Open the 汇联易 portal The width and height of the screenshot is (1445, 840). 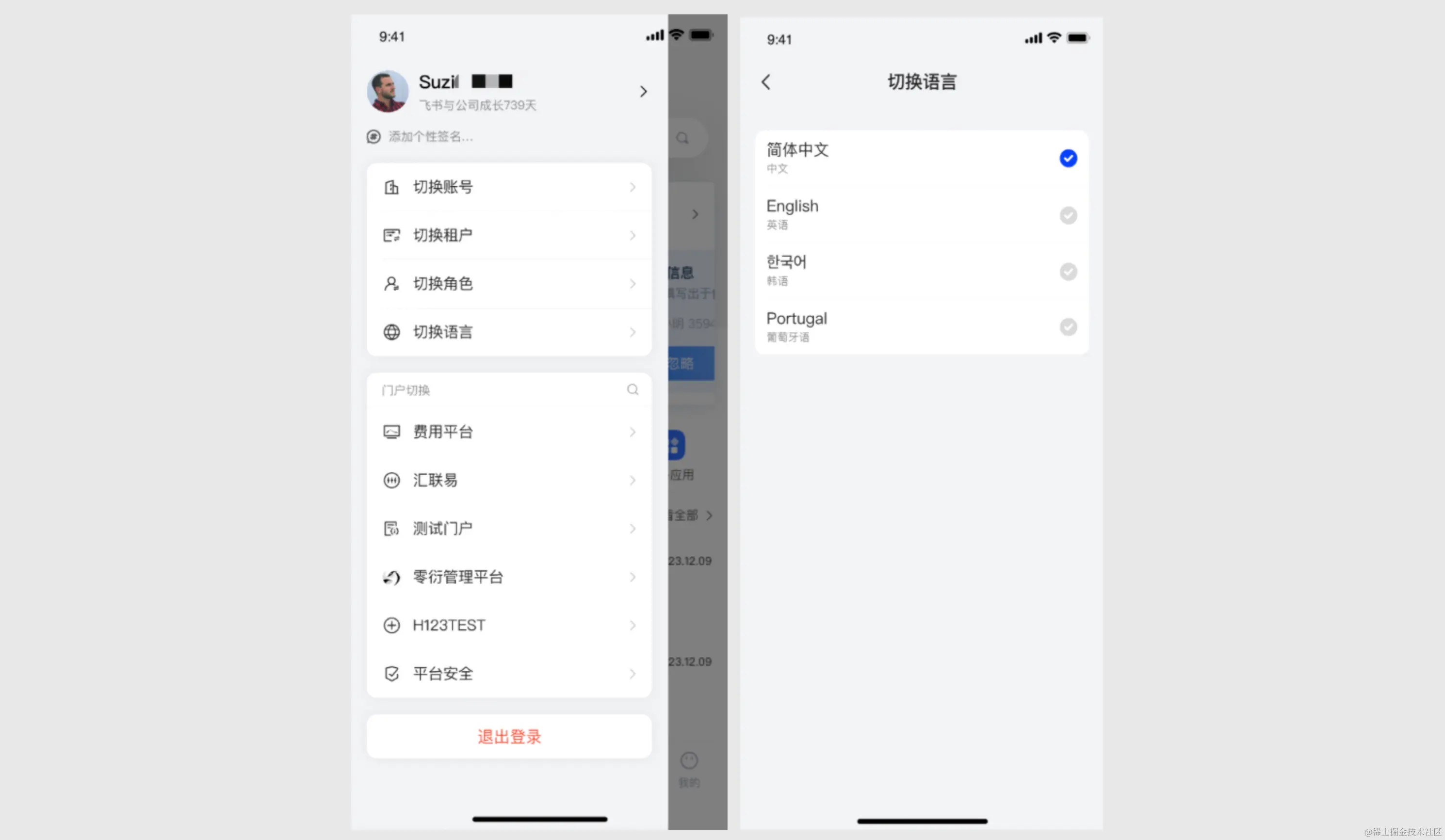click(509, 480)
